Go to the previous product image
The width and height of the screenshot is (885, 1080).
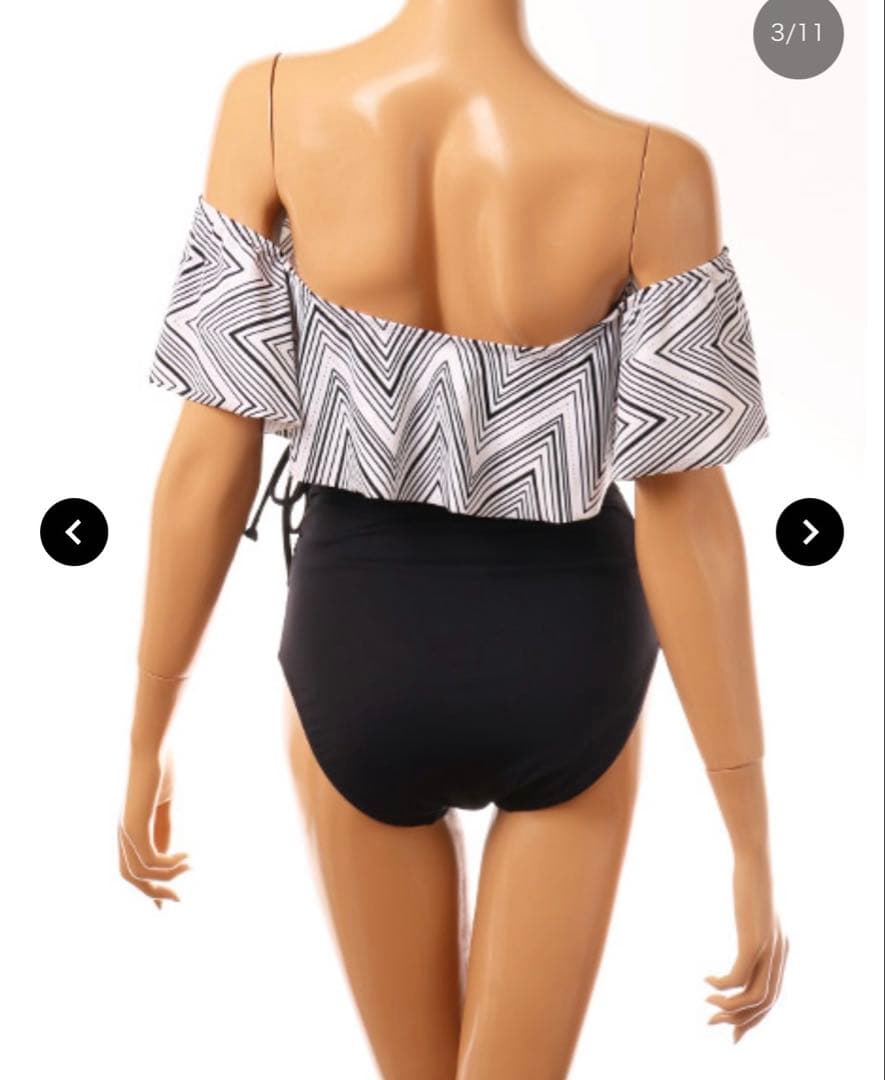74,532
